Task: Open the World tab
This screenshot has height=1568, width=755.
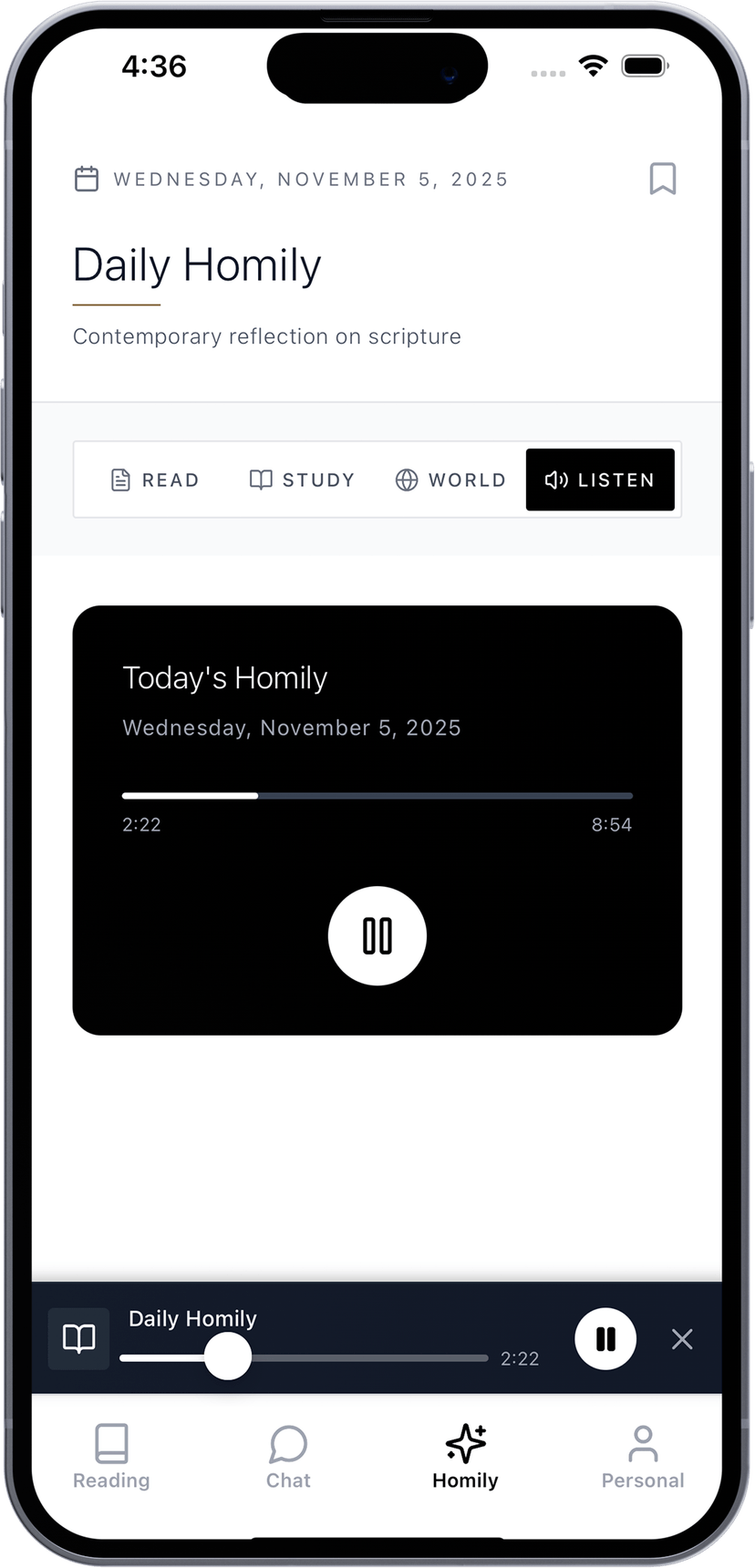Action: point(450,480)
